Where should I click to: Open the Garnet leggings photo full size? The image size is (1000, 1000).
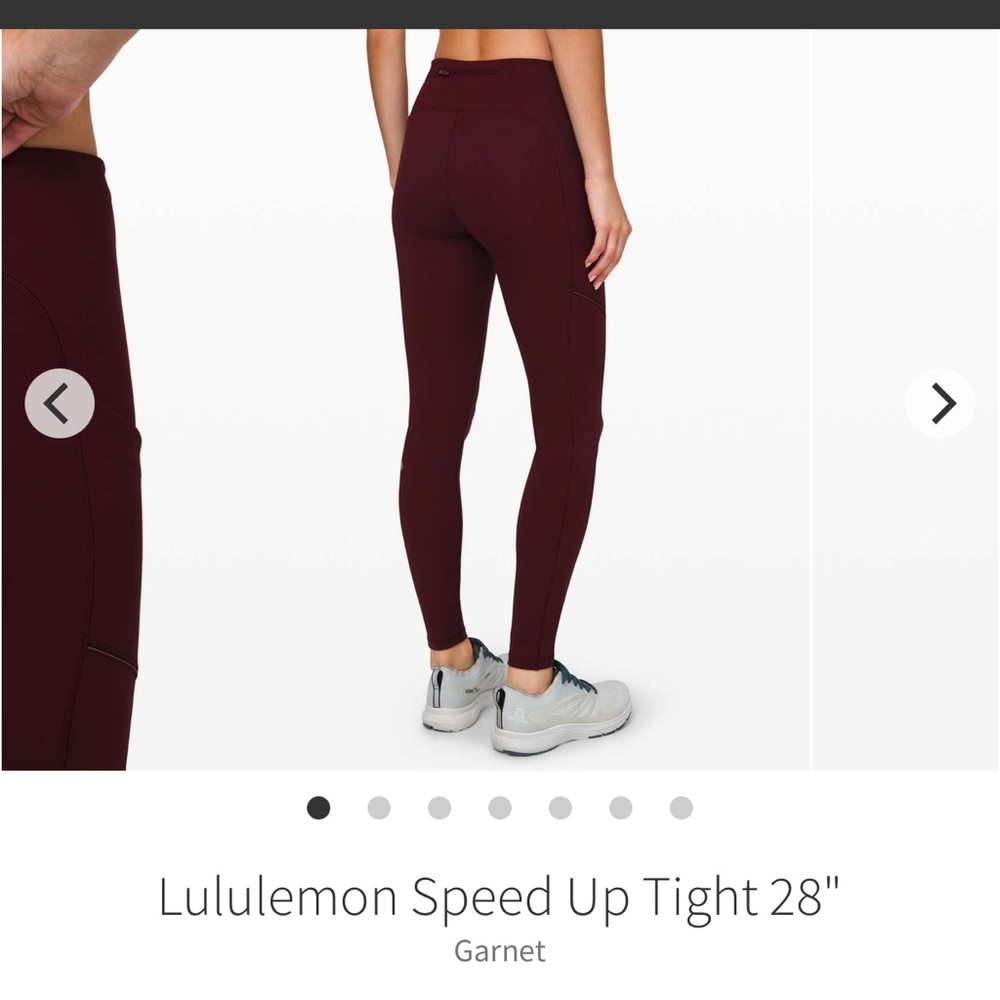point(500,400)
